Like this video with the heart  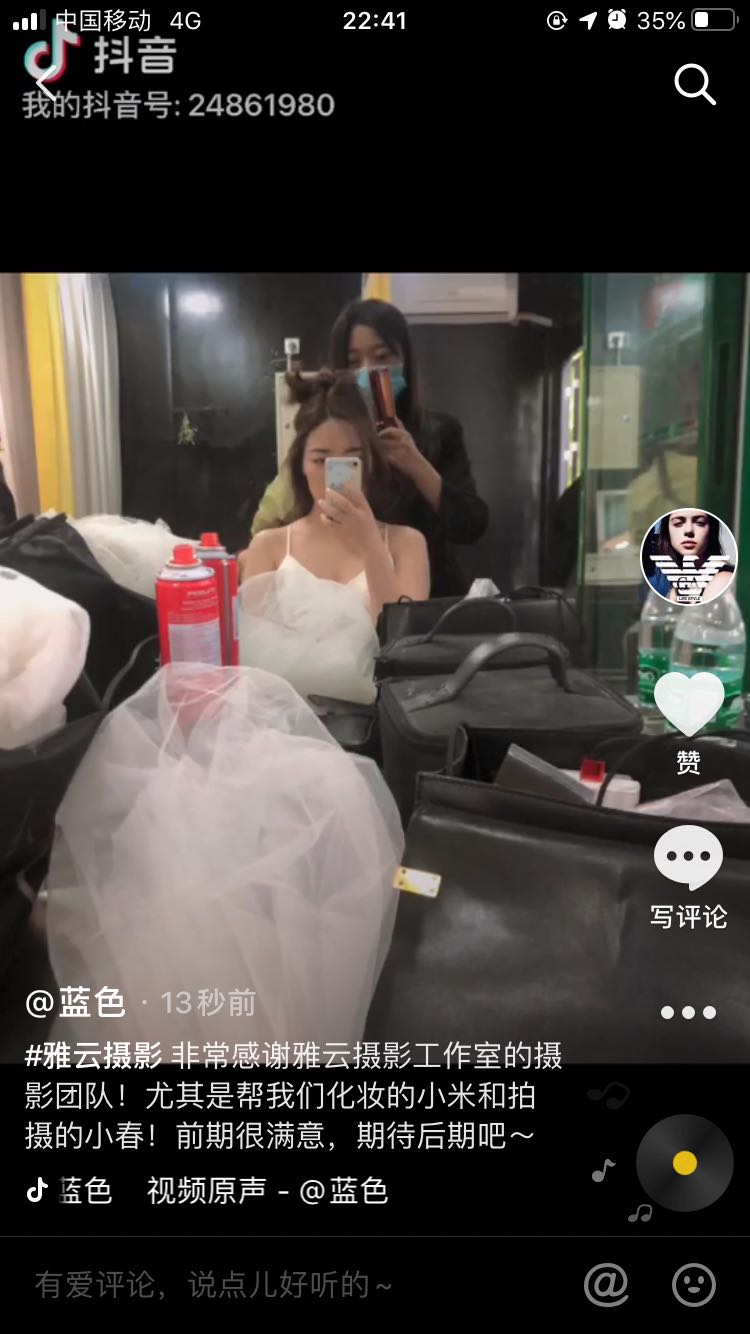click(689, 705)
